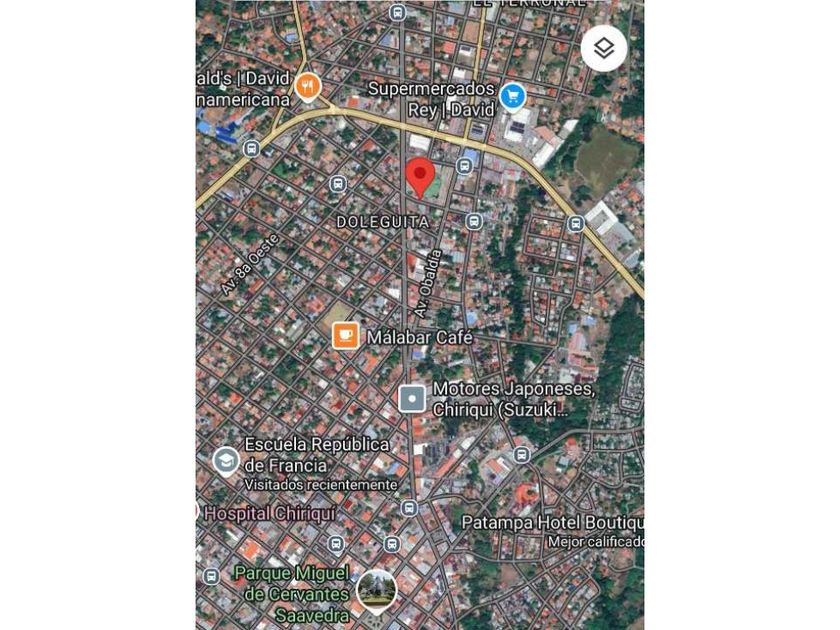Open the Patampa Hotel Boutique place label
The height and width of the screenshot is (630, 840).
pyautogui.click(x=552, y=522)
